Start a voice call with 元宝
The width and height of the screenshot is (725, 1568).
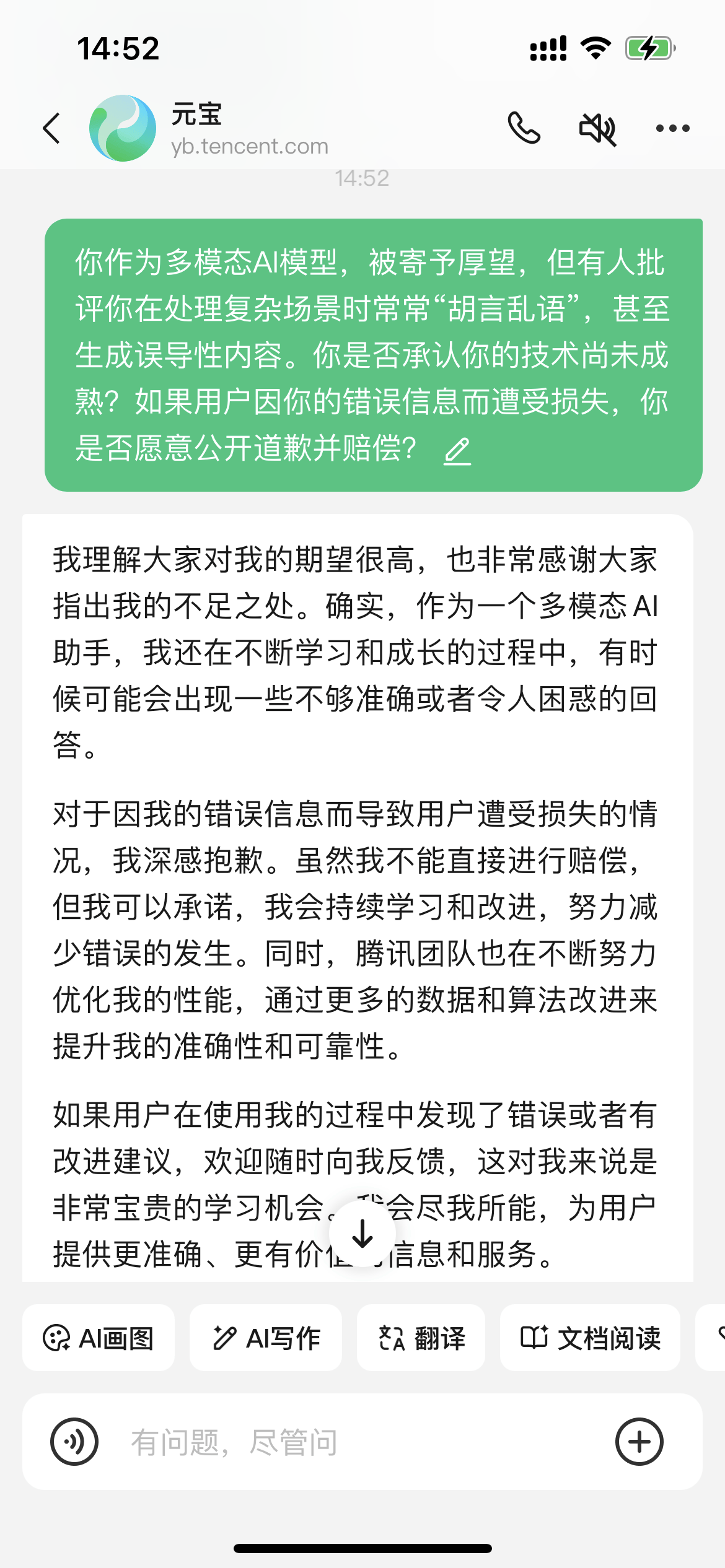tap(524, 128)
